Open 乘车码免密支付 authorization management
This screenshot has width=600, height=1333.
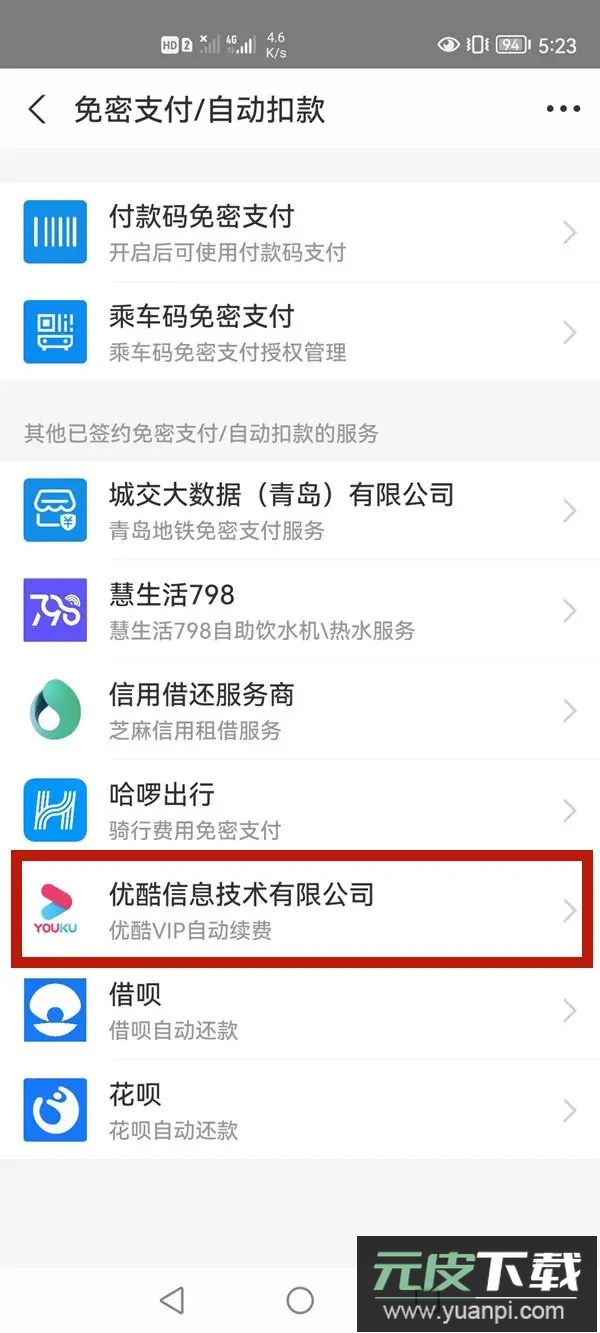coord(300,332)
